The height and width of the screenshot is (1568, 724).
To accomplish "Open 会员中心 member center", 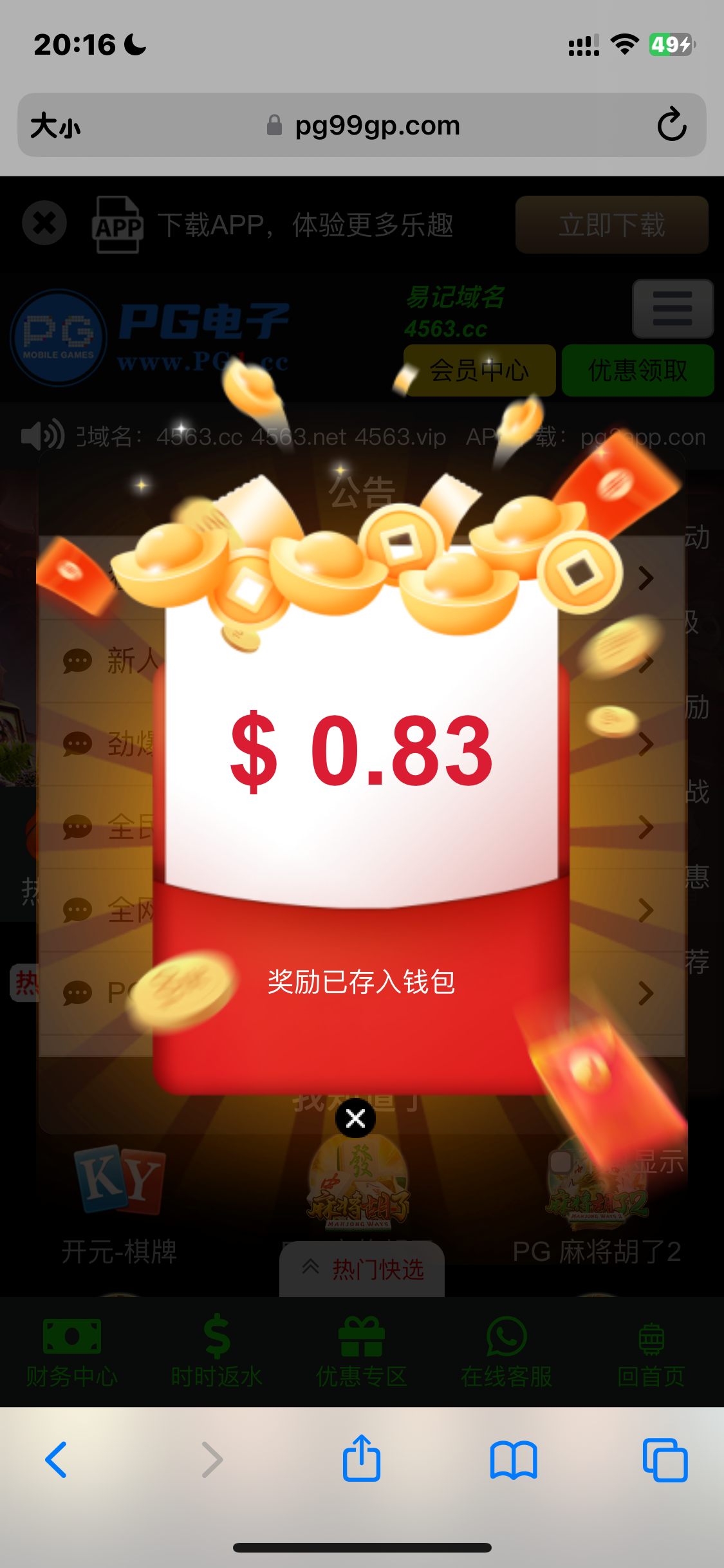I will [x=479, y=371].
